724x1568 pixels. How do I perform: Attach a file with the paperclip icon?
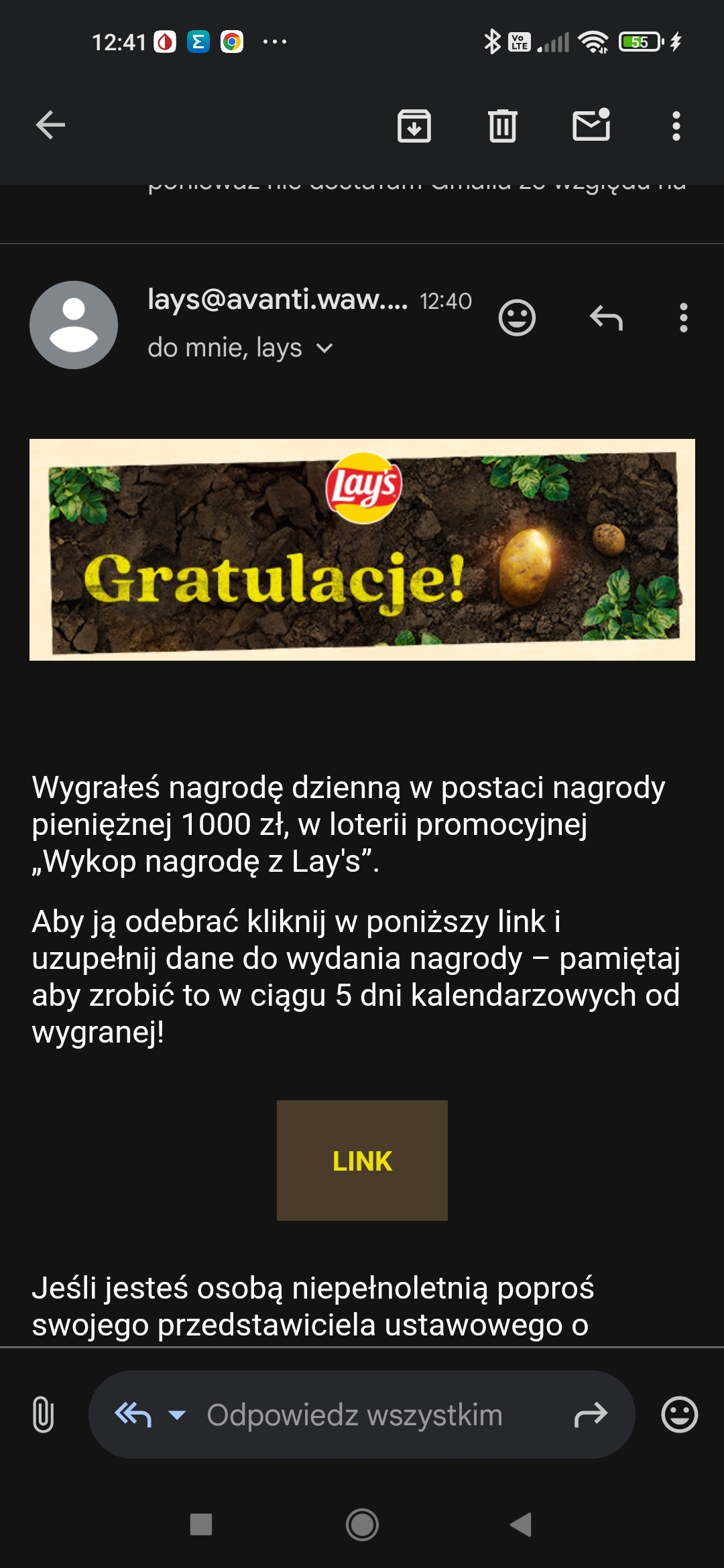click(x=43, y=1415)
